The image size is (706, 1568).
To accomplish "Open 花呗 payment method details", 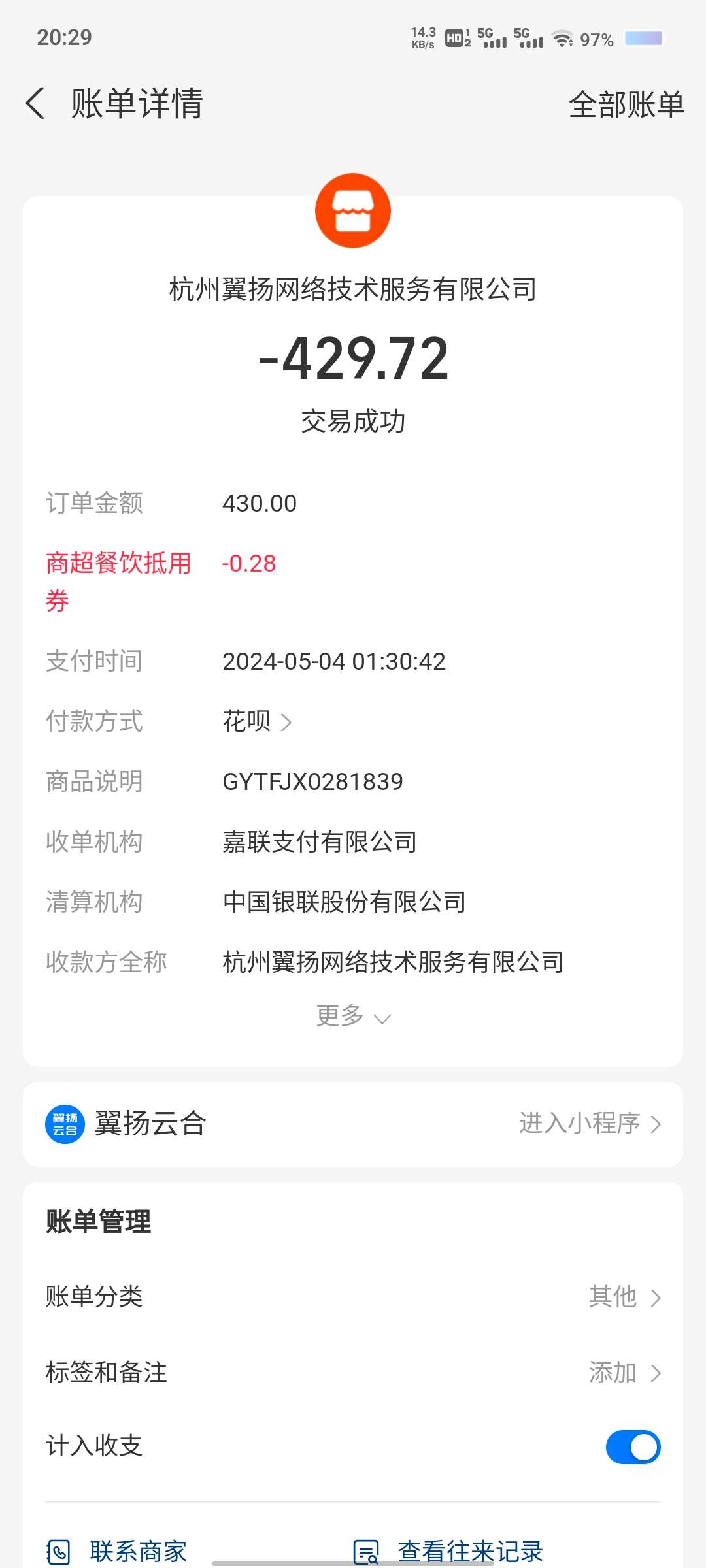I will point(257,722).
